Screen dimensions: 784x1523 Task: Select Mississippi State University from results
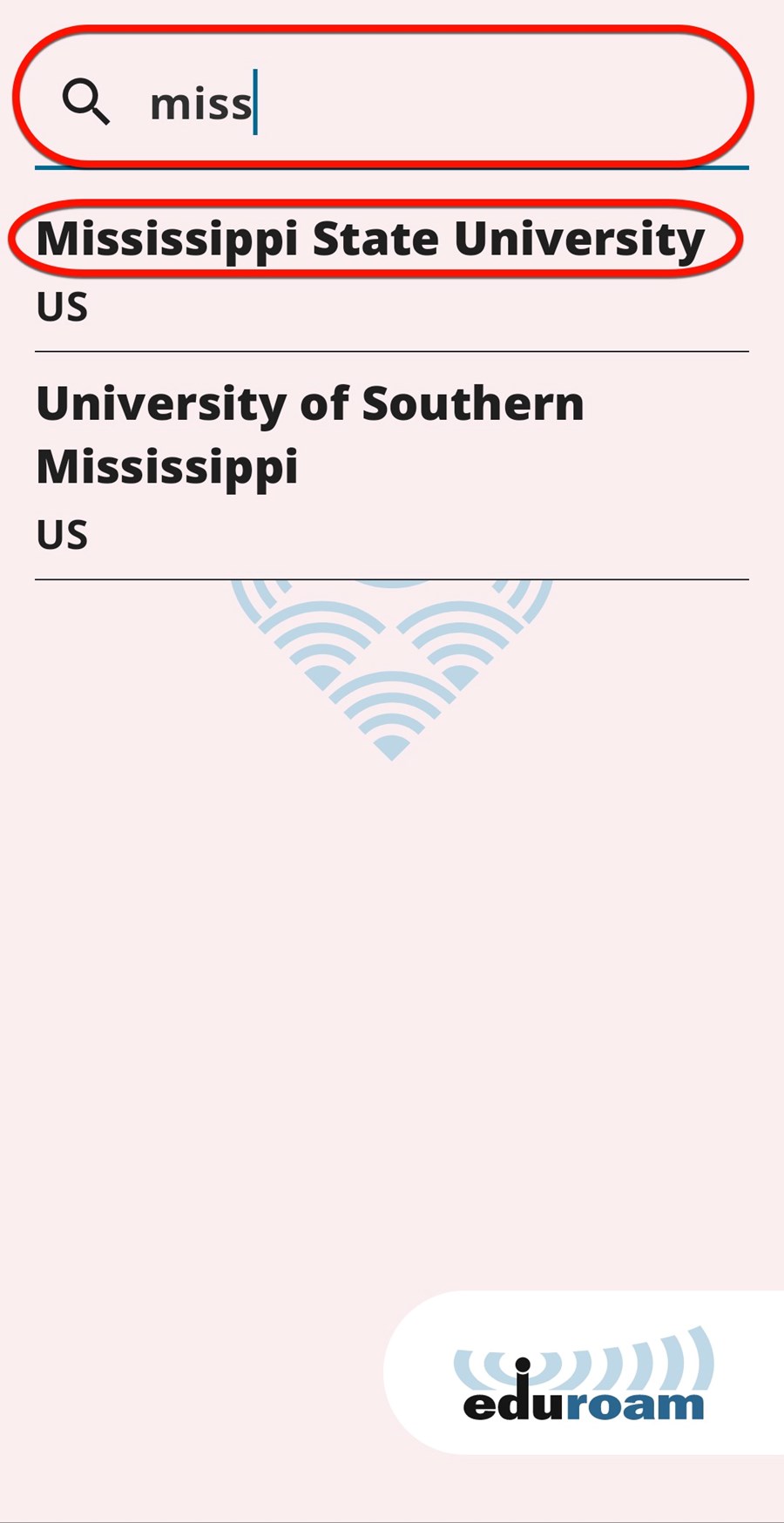(391, 272)
